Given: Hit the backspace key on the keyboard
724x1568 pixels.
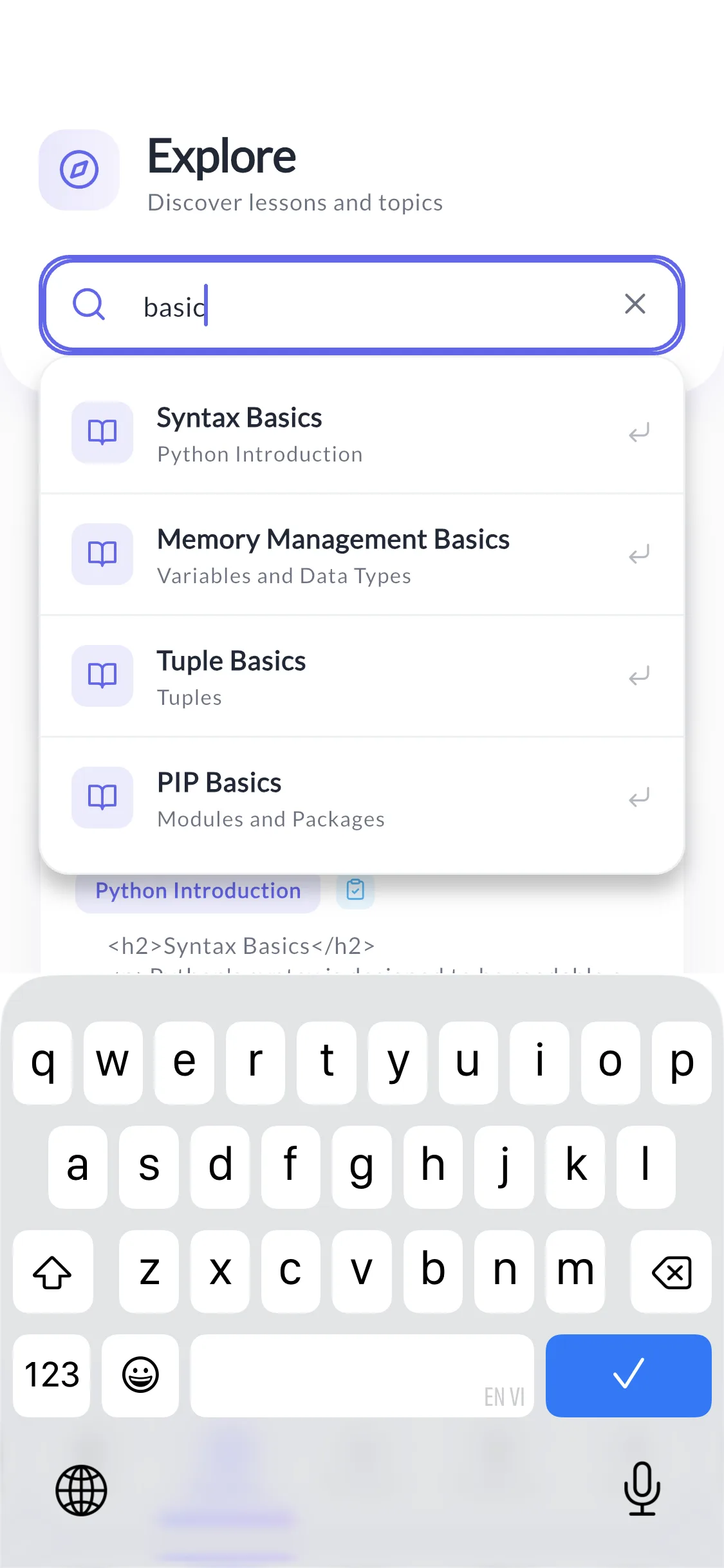Looking at the screenshot, I should click(x=671, y=1272).
